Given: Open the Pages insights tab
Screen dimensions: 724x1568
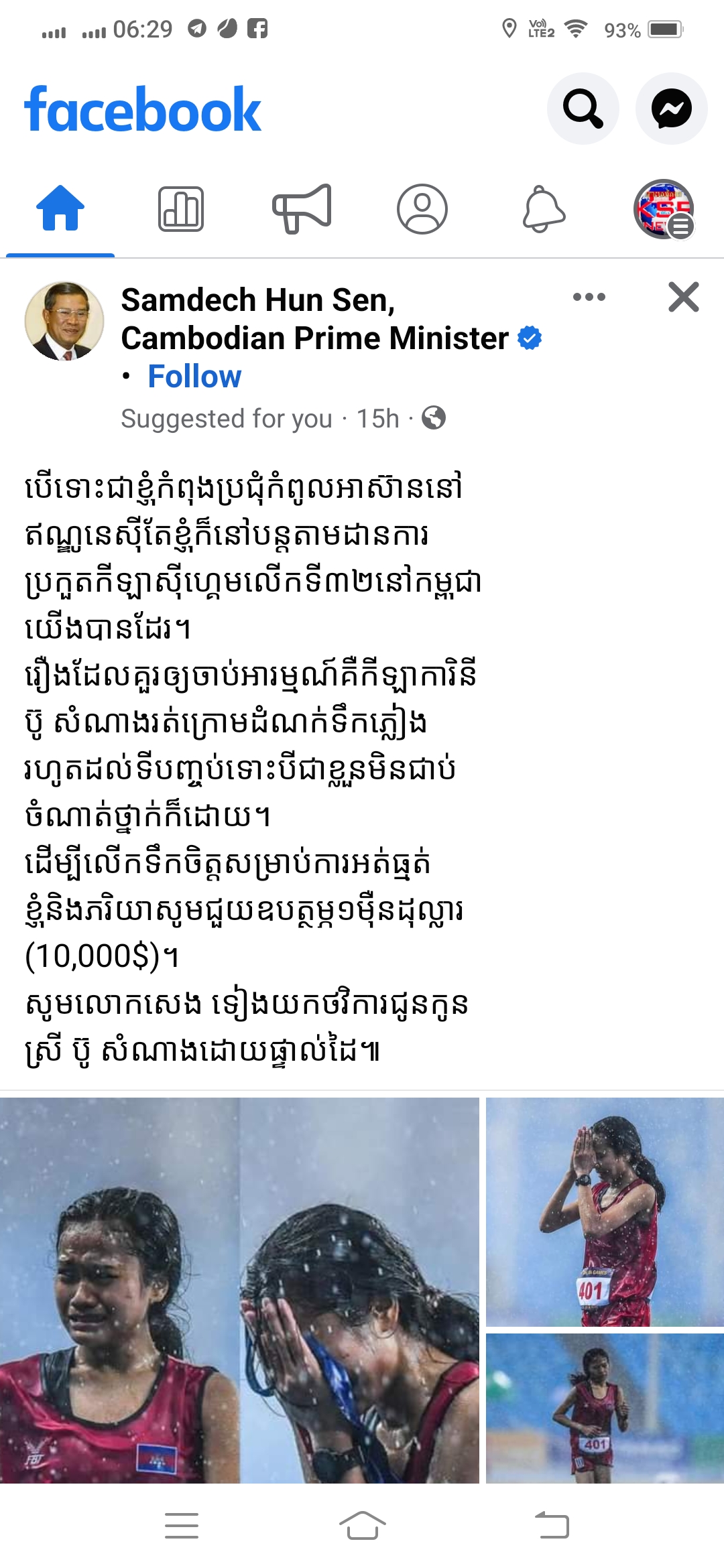Looking at the screenshot, I should 181,209.
